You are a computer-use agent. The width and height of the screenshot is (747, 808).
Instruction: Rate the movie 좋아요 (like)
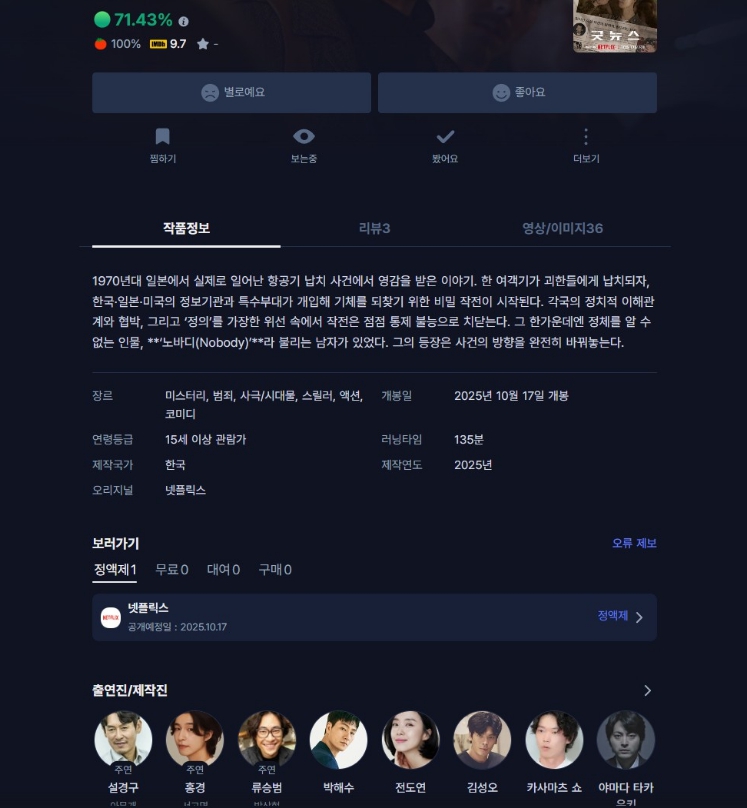517,93
